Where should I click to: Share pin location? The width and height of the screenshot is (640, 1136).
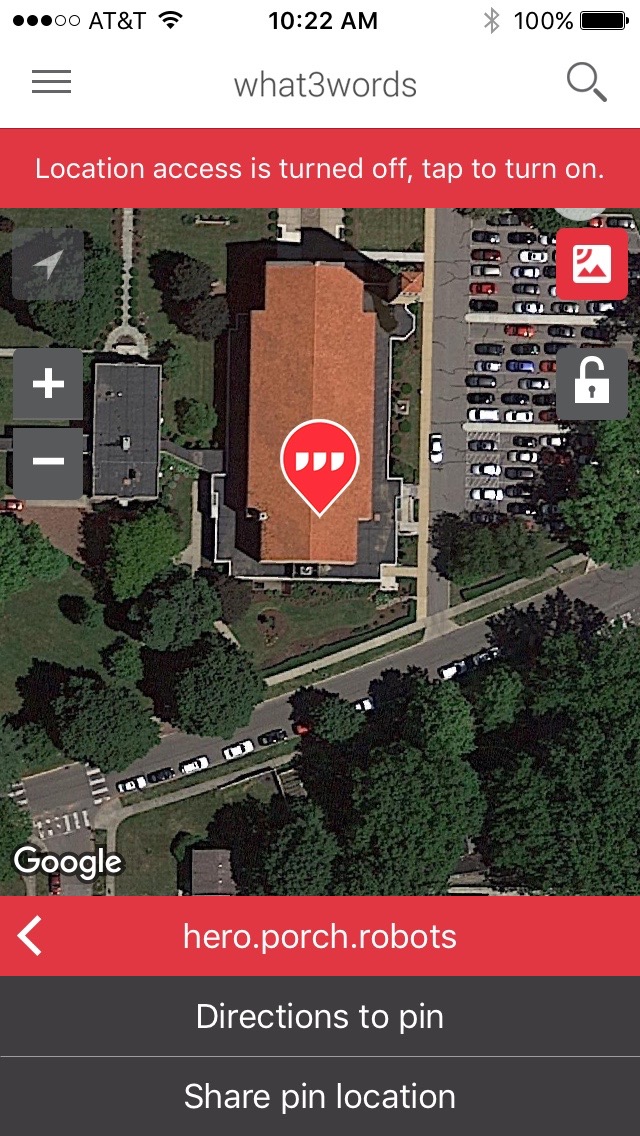pos(320,1096)
